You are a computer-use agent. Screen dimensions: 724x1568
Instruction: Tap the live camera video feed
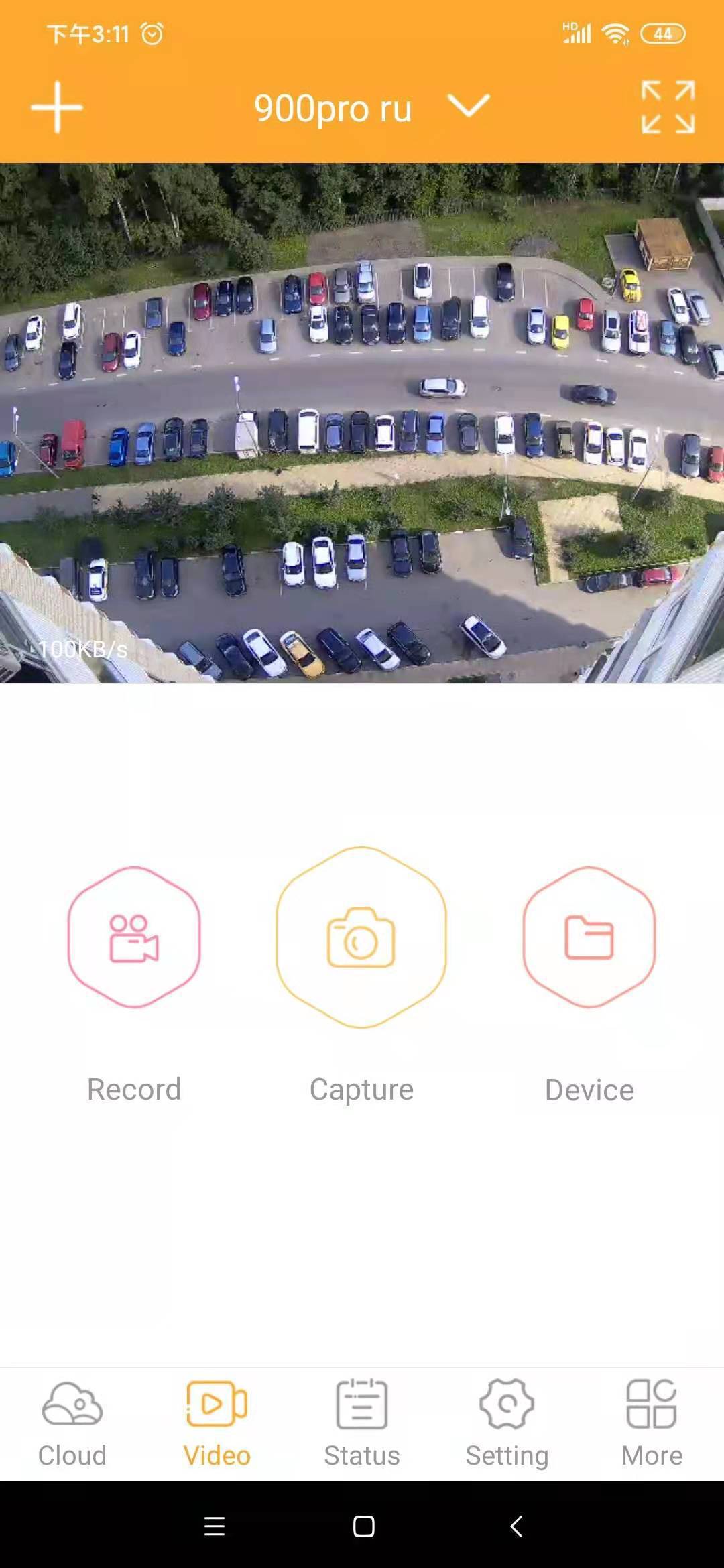pos(362,423)
